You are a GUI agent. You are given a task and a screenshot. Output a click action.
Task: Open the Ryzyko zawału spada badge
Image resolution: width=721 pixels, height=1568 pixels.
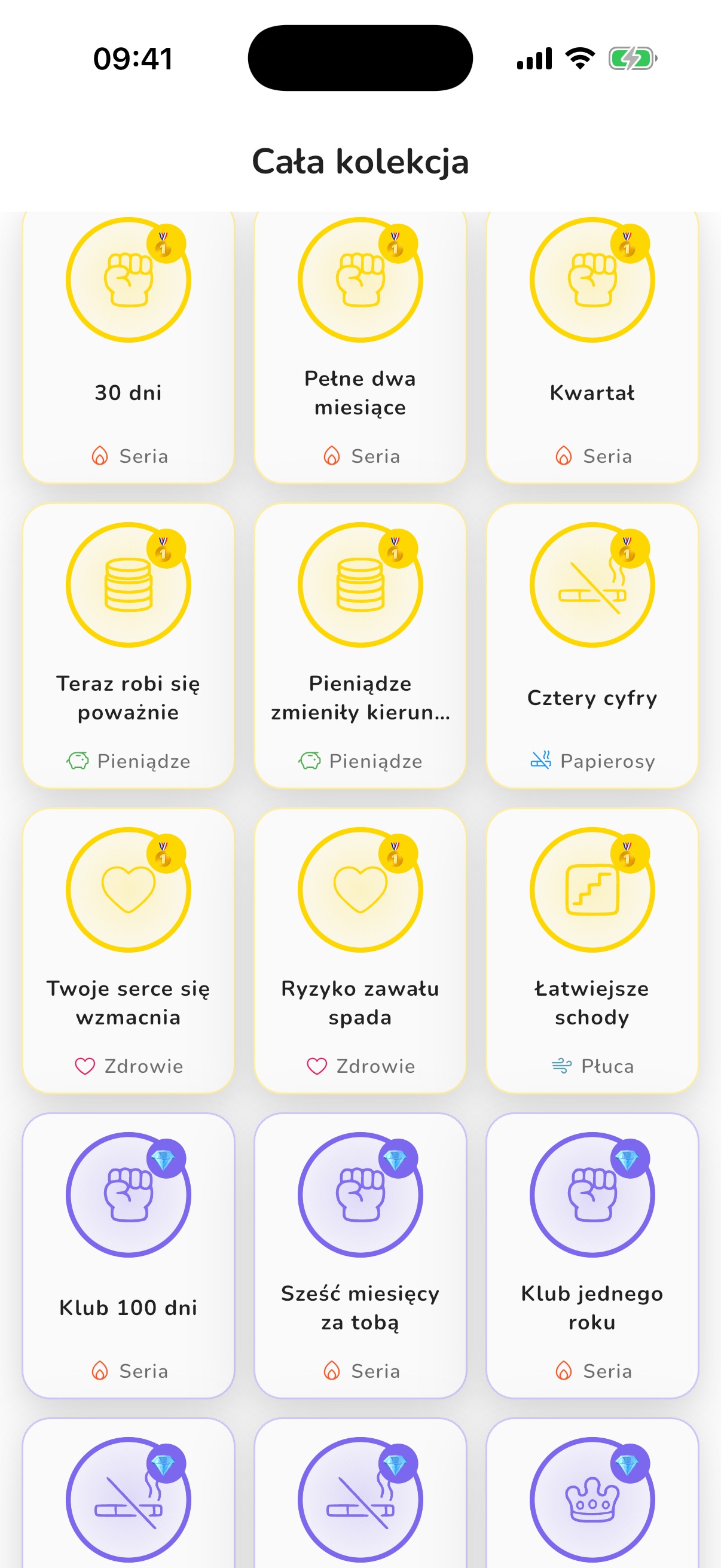[x=360, y=951]
